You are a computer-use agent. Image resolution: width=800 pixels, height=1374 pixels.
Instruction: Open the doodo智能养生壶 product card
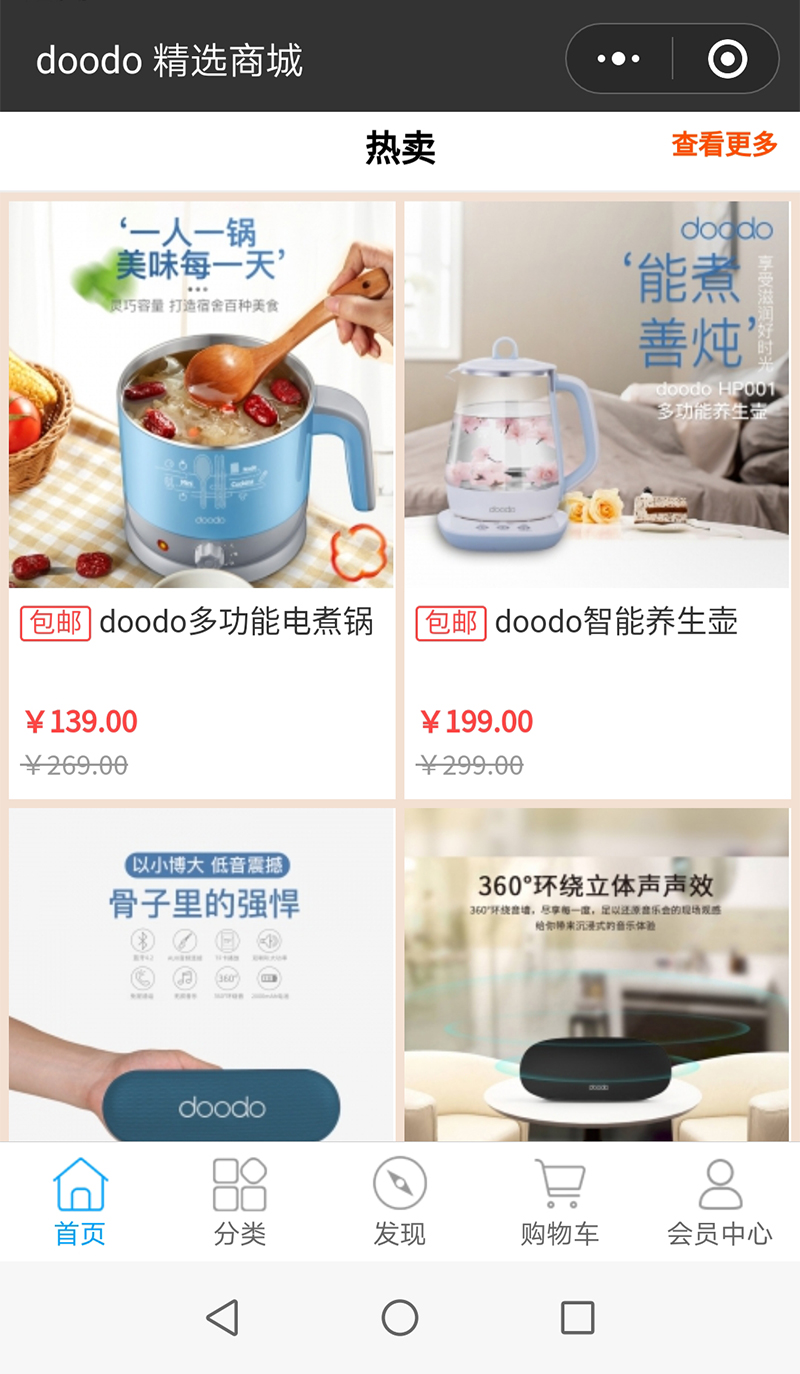597,450
